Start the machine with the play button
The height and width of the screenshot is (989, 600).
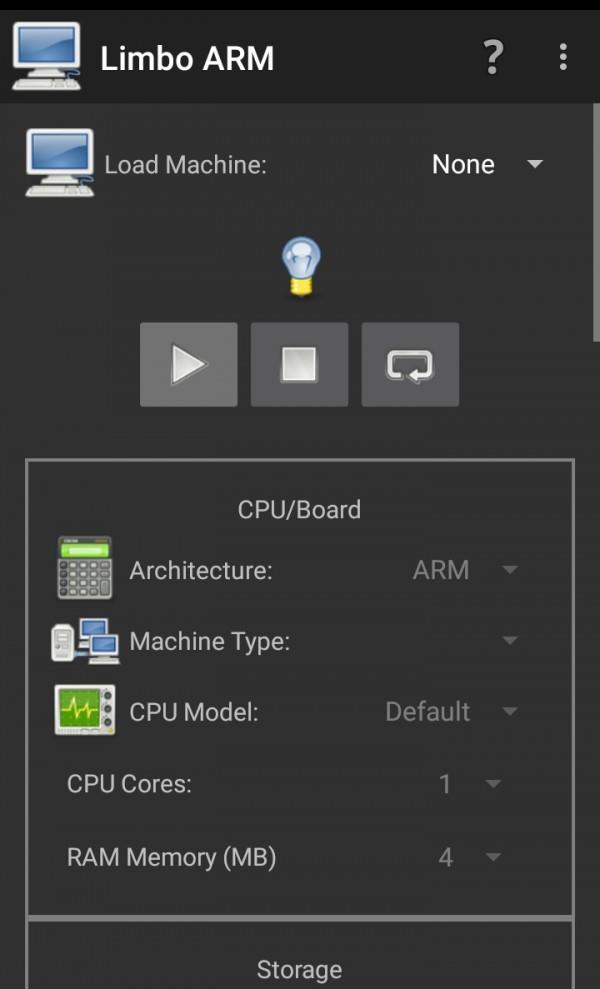[189, 365]
